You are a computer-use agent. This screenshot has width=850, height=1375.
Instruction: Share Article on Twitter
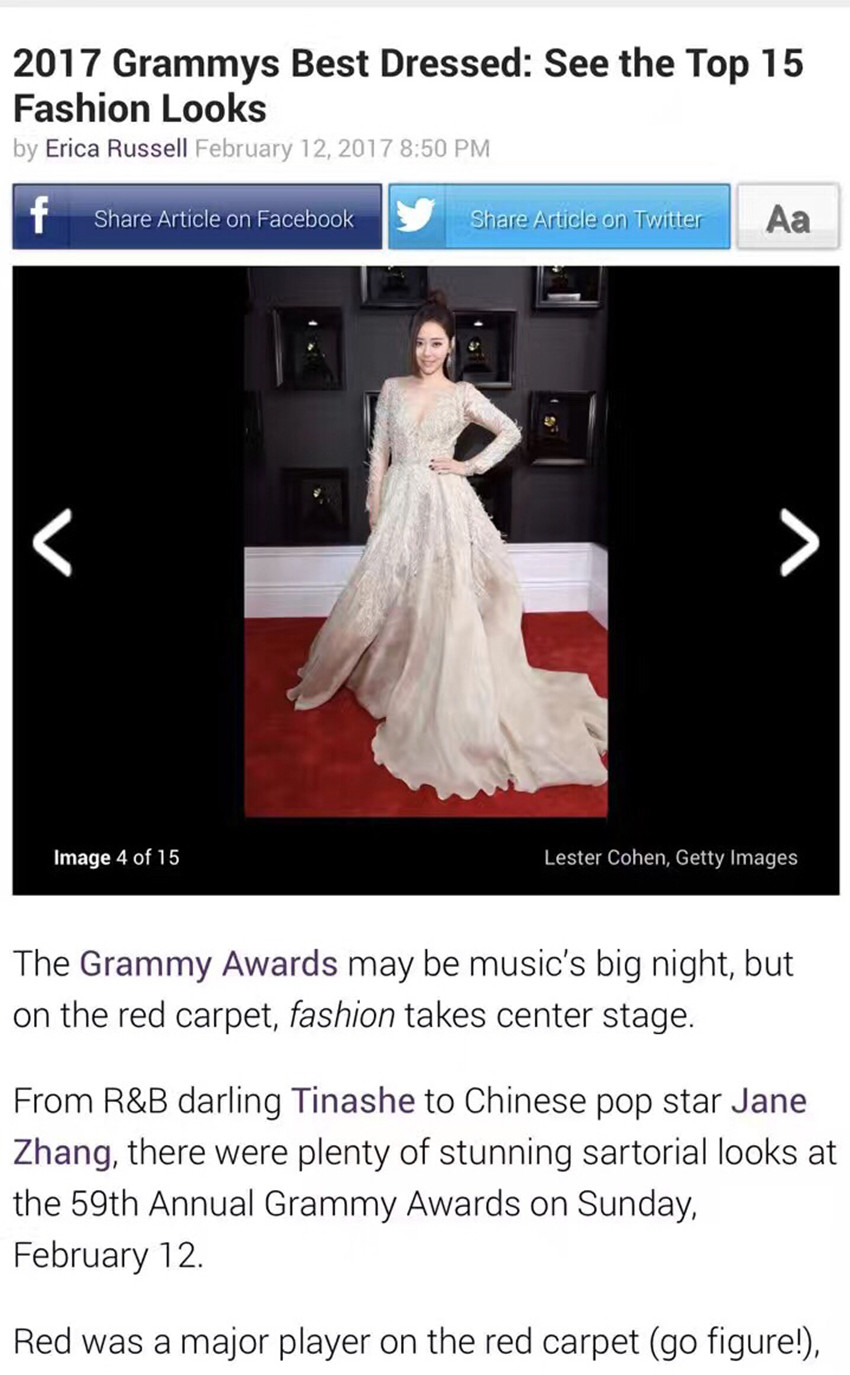click(x=559, y=217)
